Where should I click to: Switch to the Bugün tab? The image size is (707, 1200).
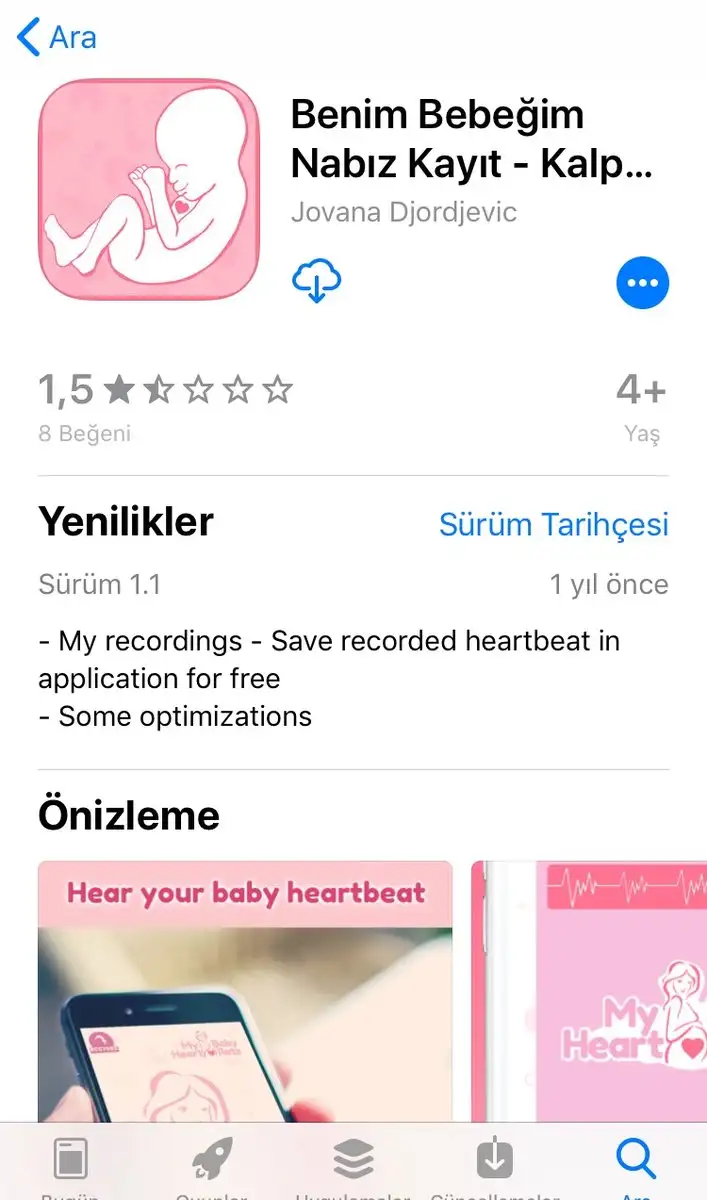70,1167
